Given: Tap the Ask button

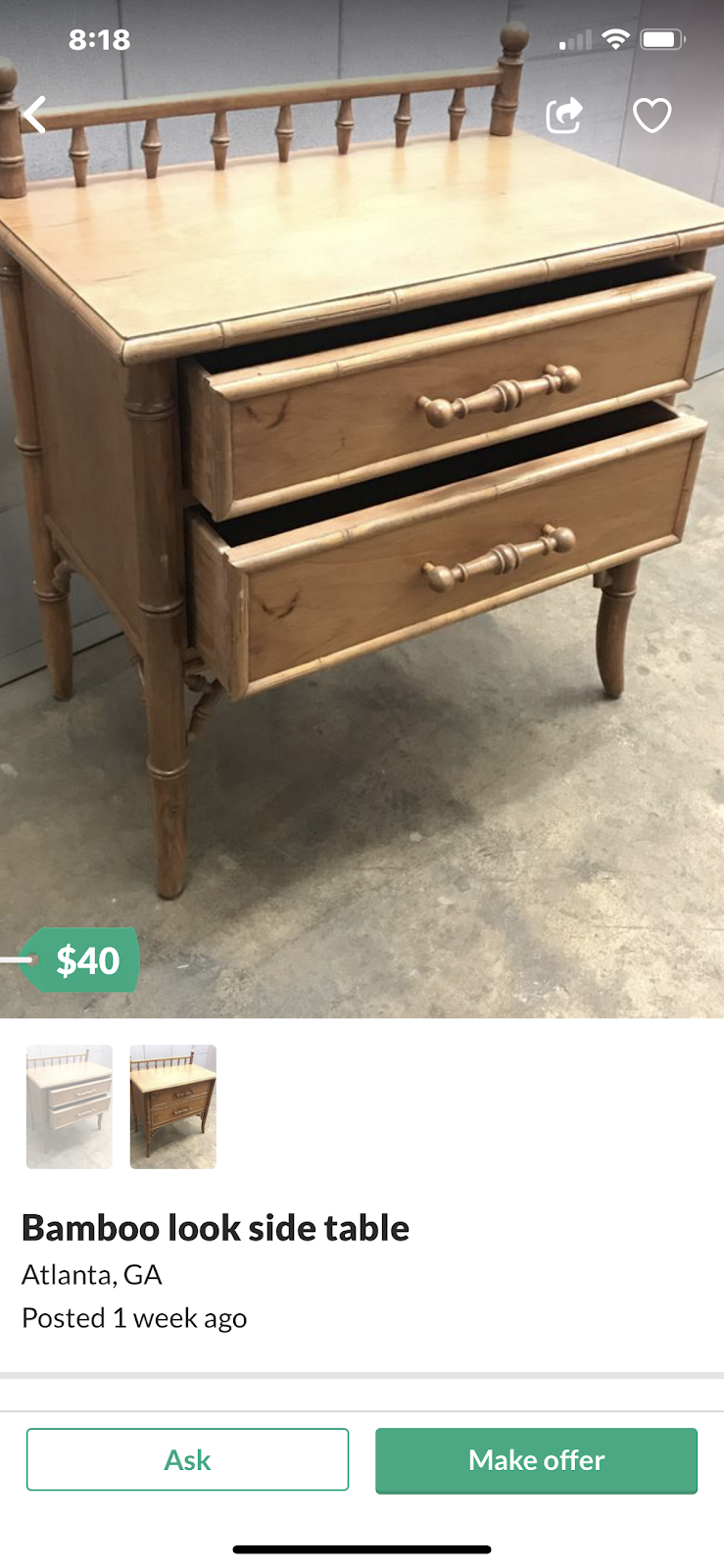Looking at the screenshot, I should pyautogui.click(x=187, y=1459).
